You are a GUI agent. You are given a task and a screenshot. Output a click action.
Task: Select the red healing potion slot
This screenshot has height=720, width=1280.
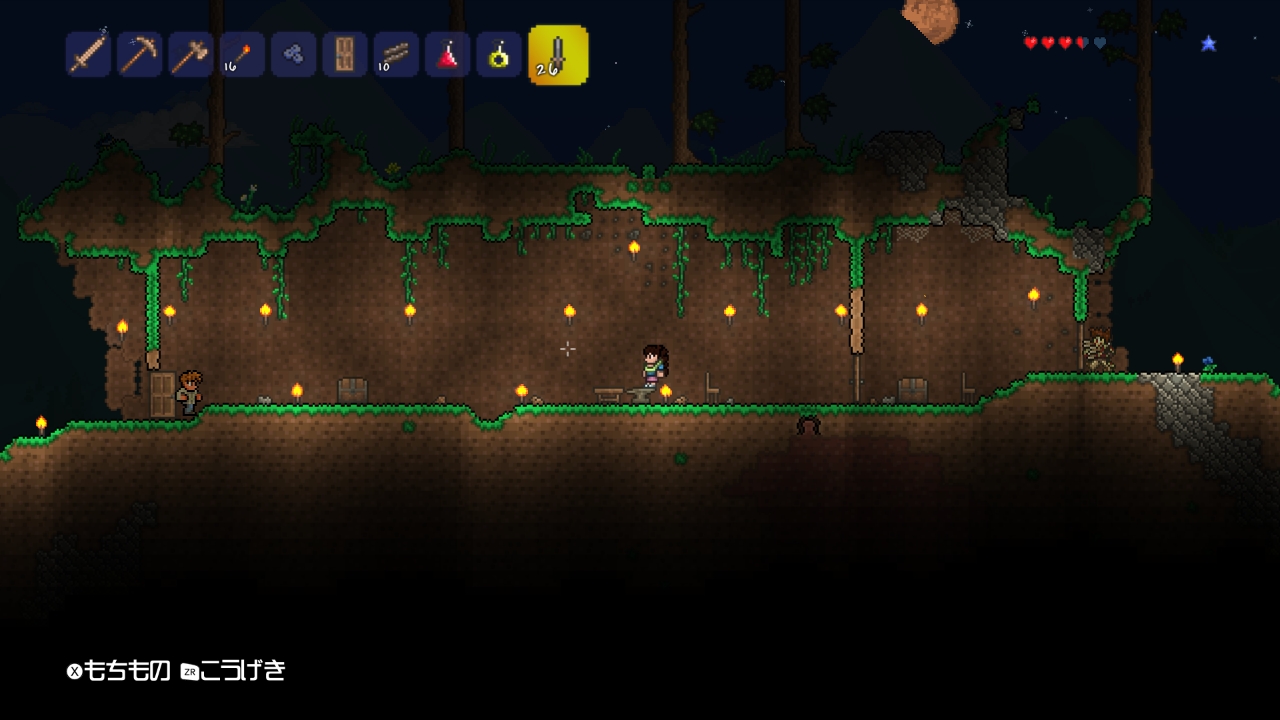click(x=447, y=54)
